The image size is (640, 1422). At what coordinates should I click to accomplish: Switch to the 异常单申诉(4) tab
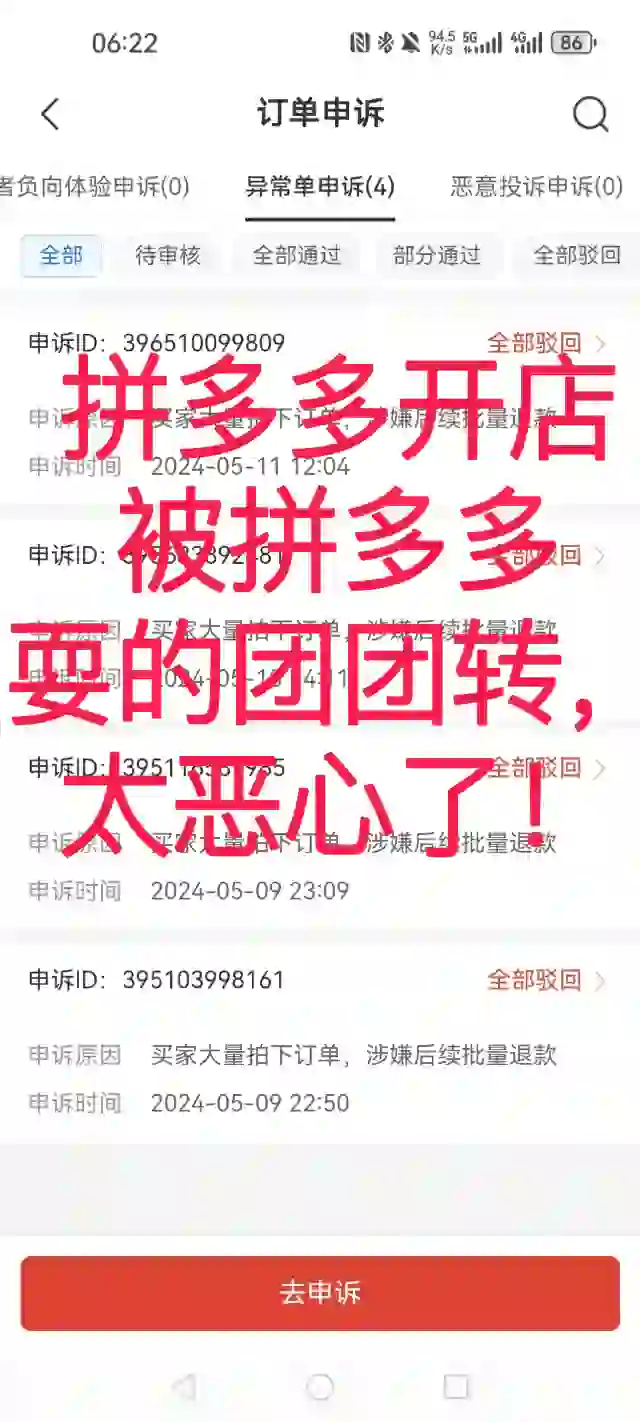pos(320,186)
